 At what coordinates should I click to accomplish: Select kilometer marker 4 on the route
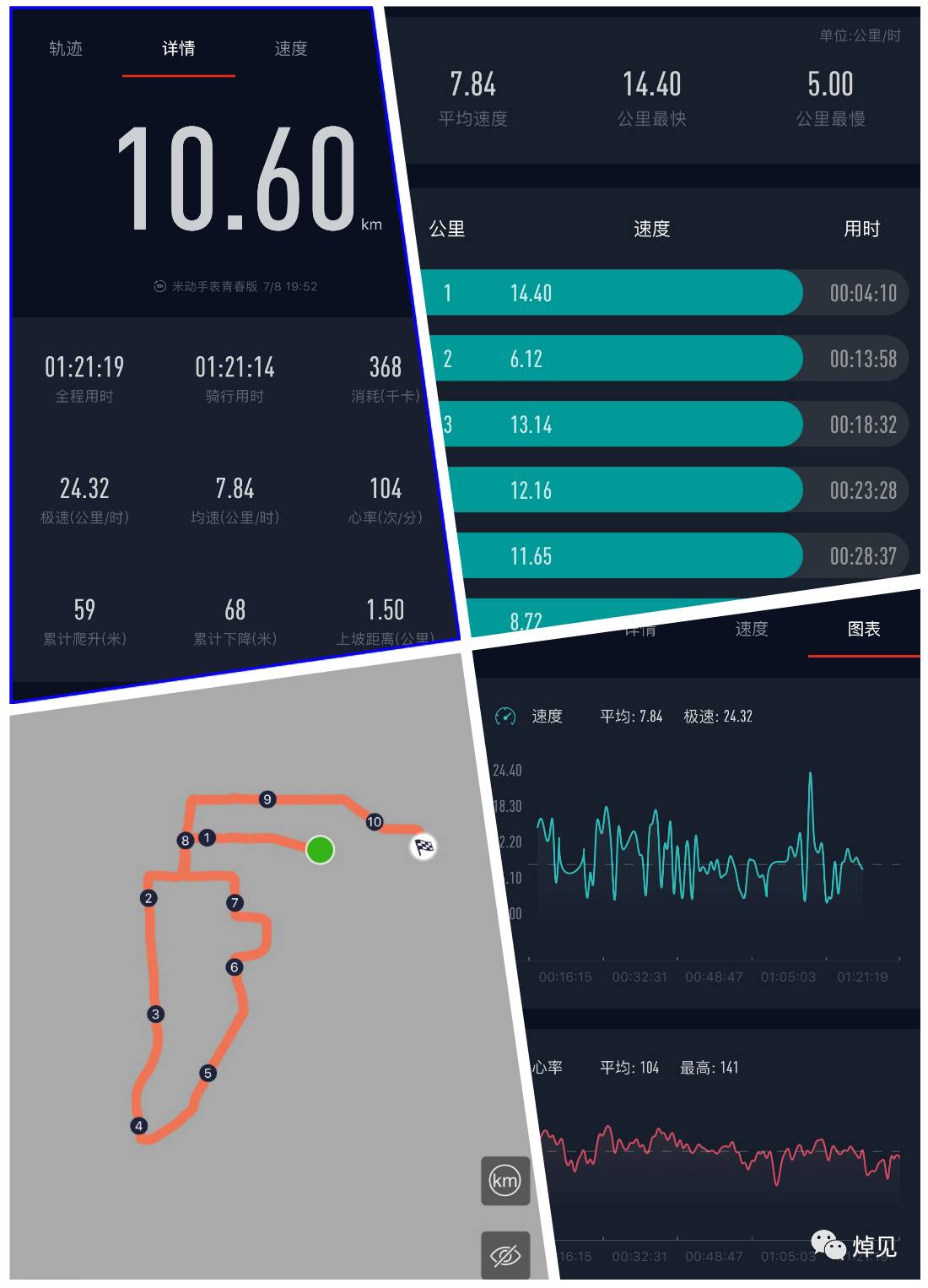138,1124
